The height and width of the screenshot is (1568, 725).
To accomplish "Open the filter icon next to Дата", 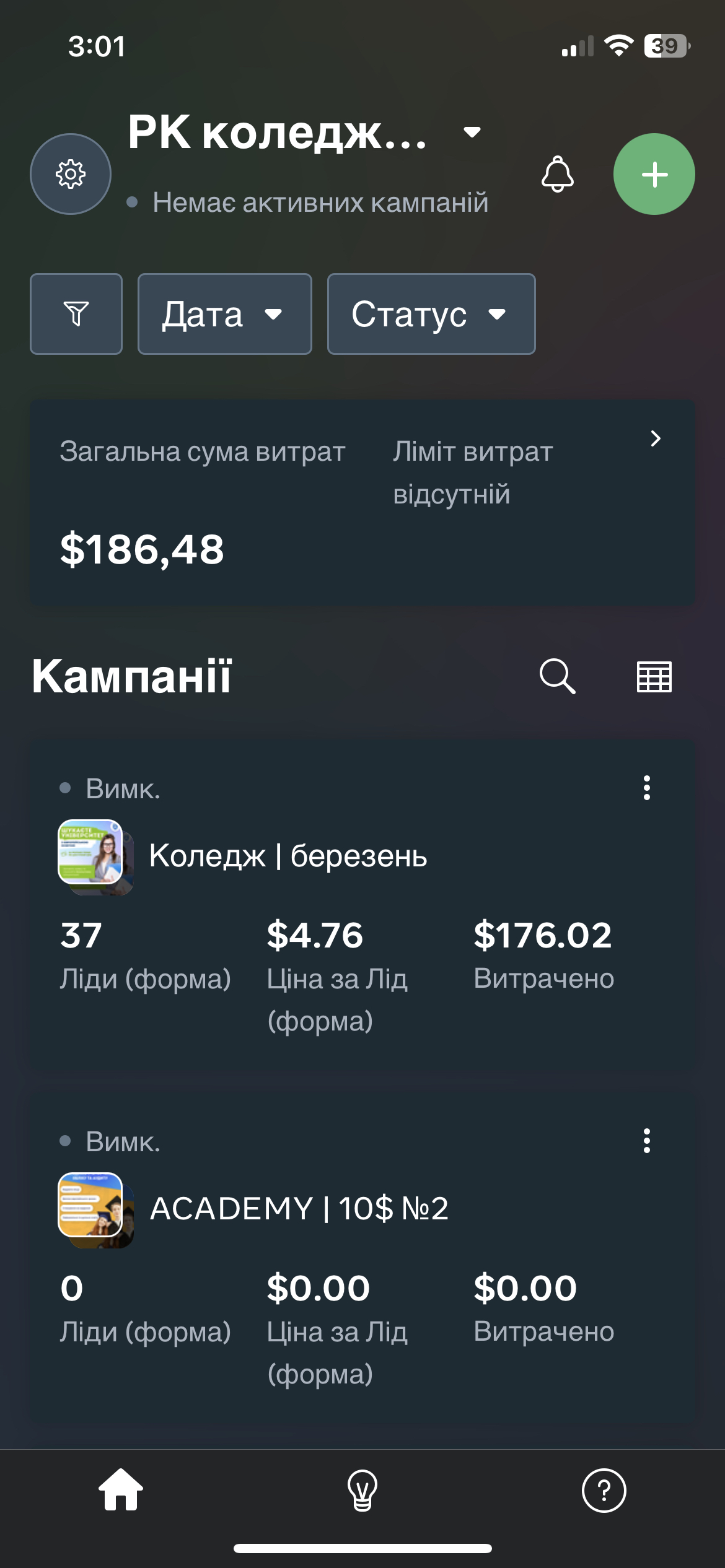I will (x=76, y=314).
